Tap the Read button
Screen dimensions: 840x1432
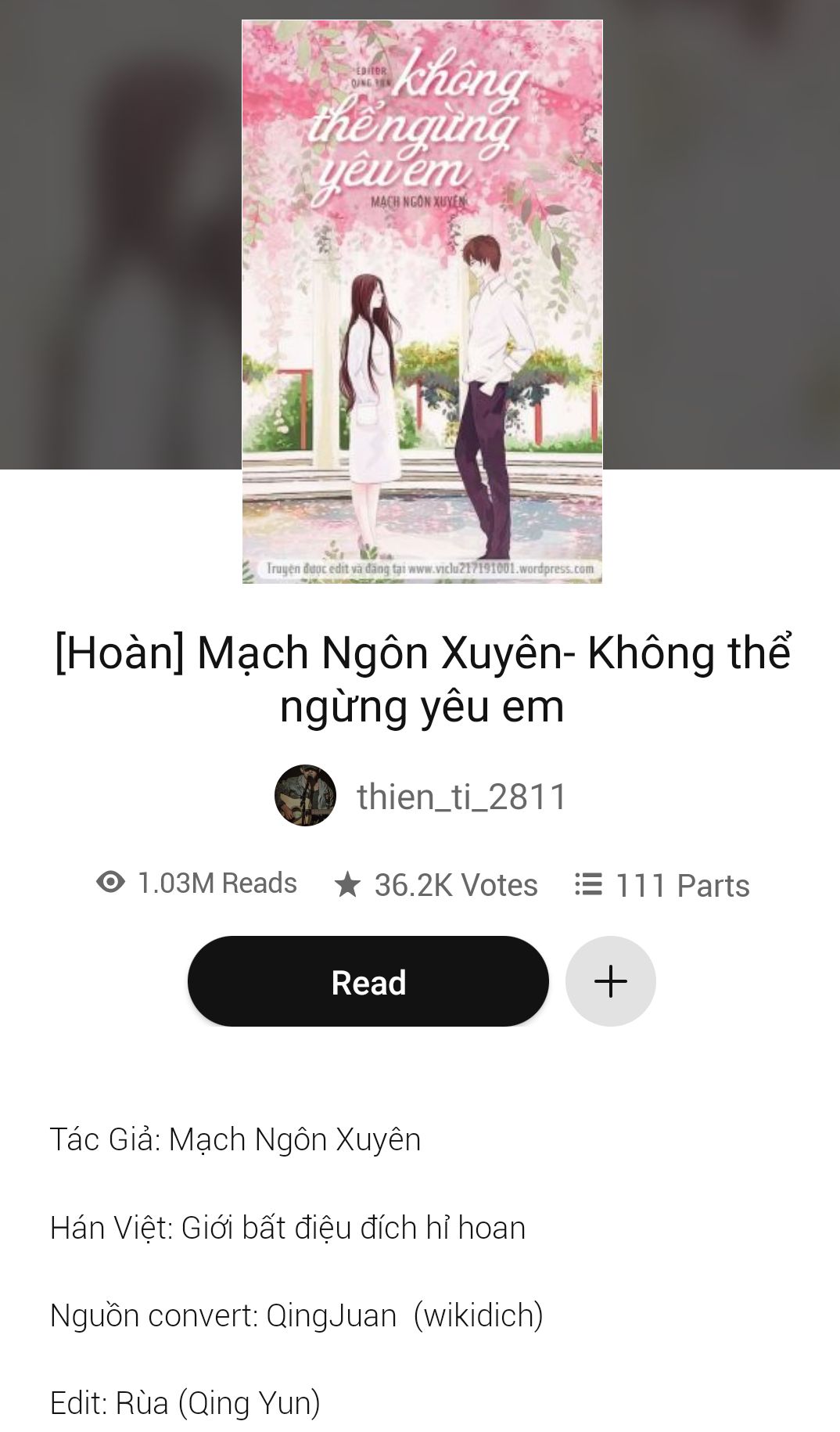coord(368,981)
